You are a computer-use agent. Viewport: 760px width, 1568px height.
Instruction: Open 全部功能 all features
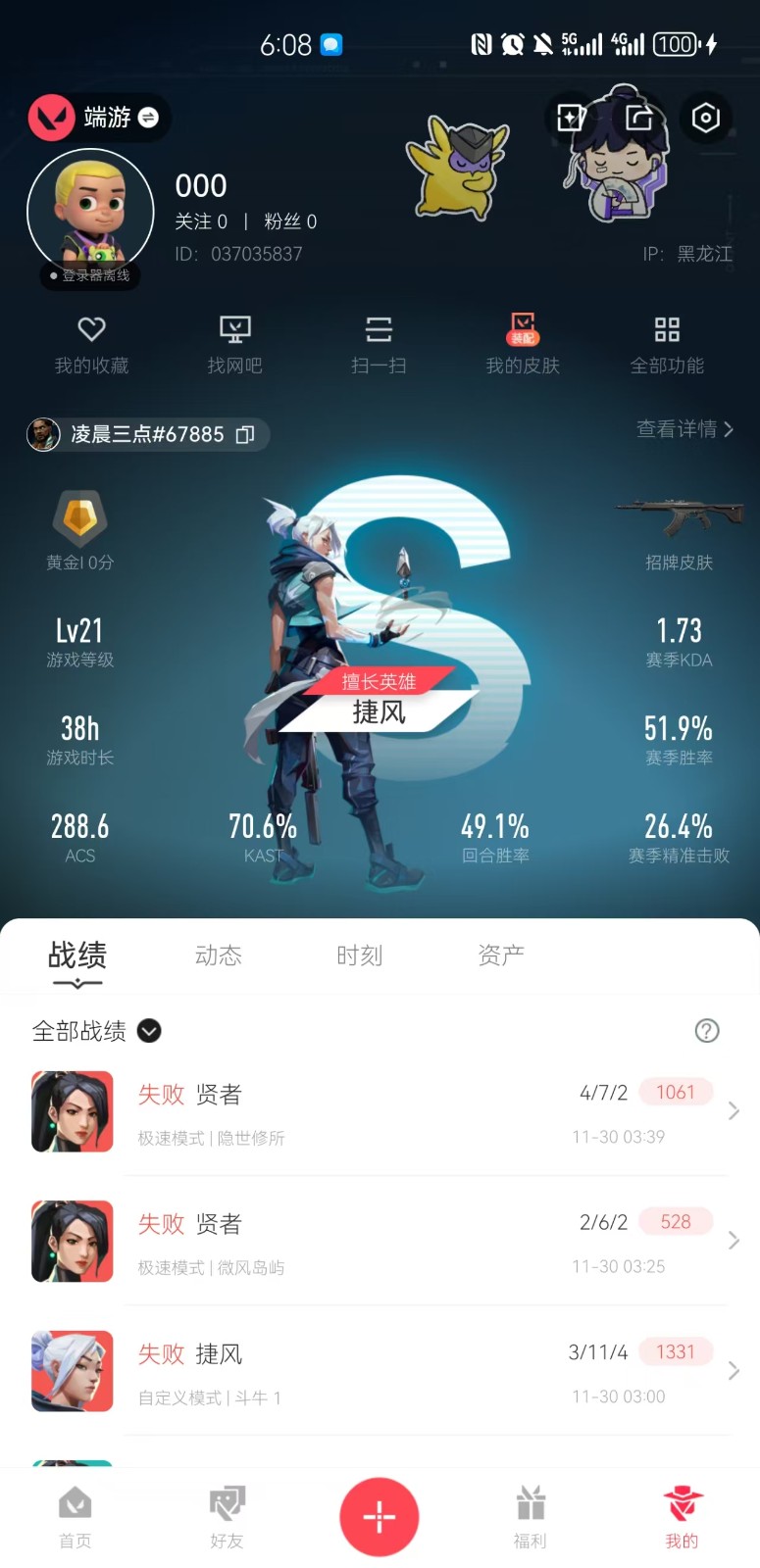click(667, 344)
